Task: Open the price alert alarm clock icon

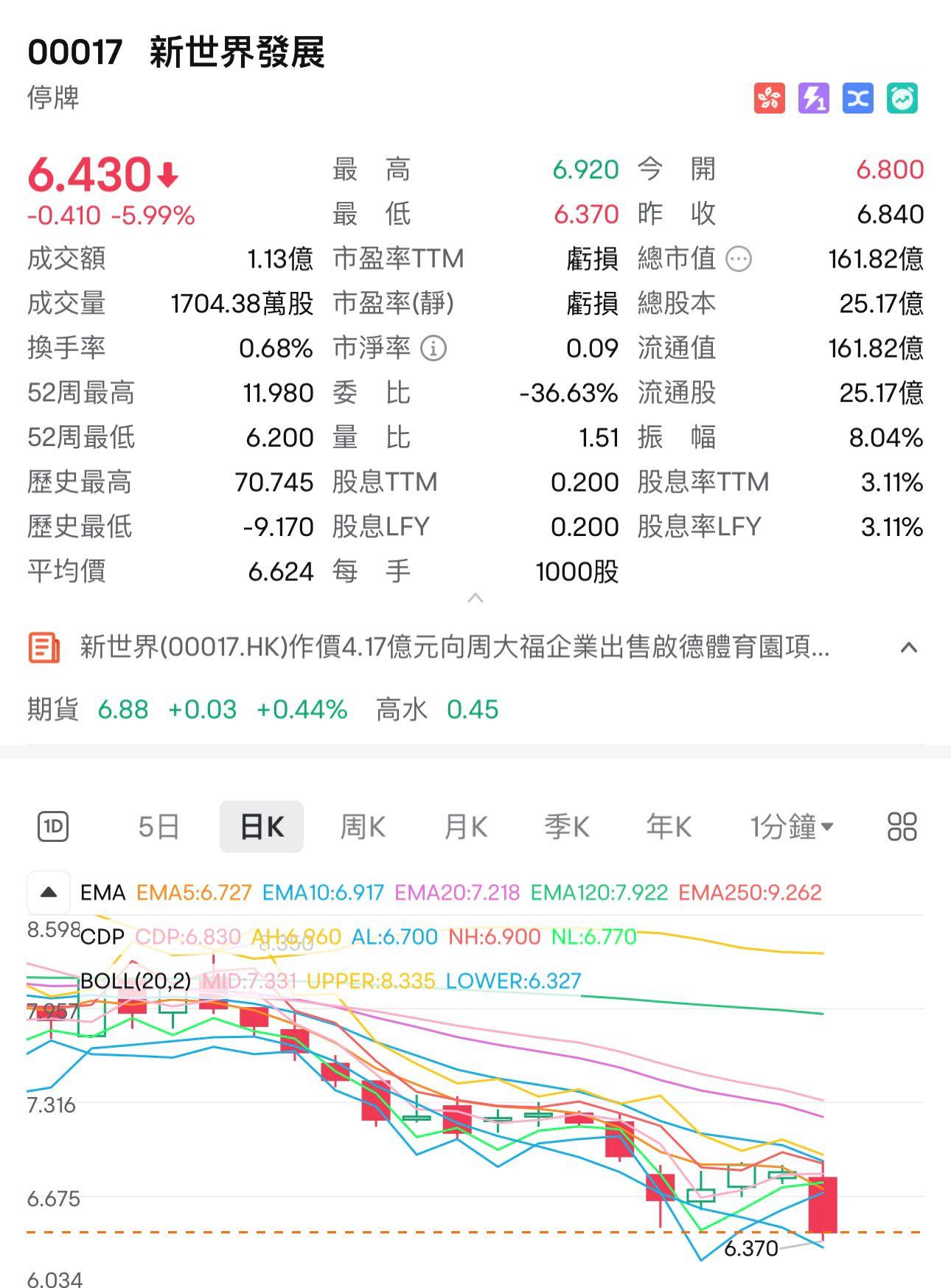Action: [902, 97]
